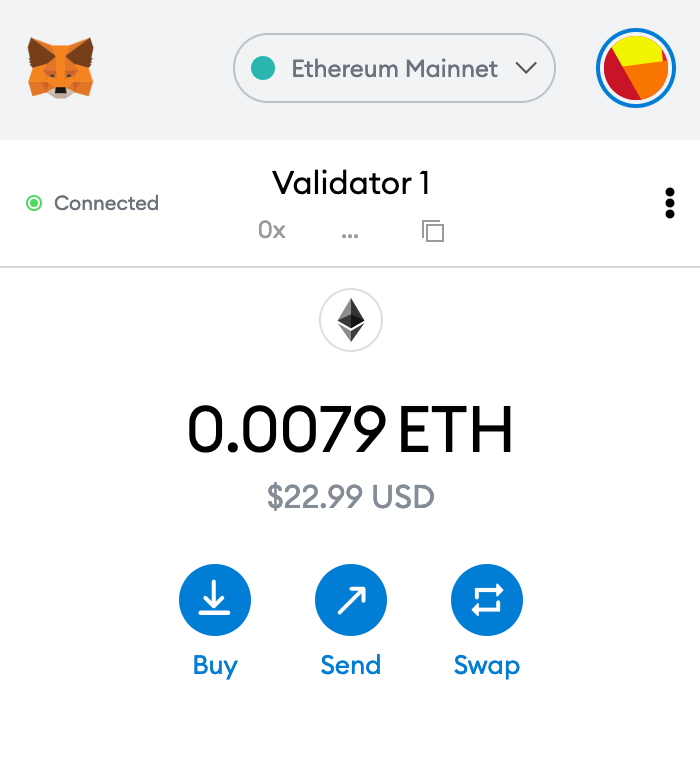The image size is (700, 762).
Task: Send ETH from this account
Action: [x=351, y=601]
